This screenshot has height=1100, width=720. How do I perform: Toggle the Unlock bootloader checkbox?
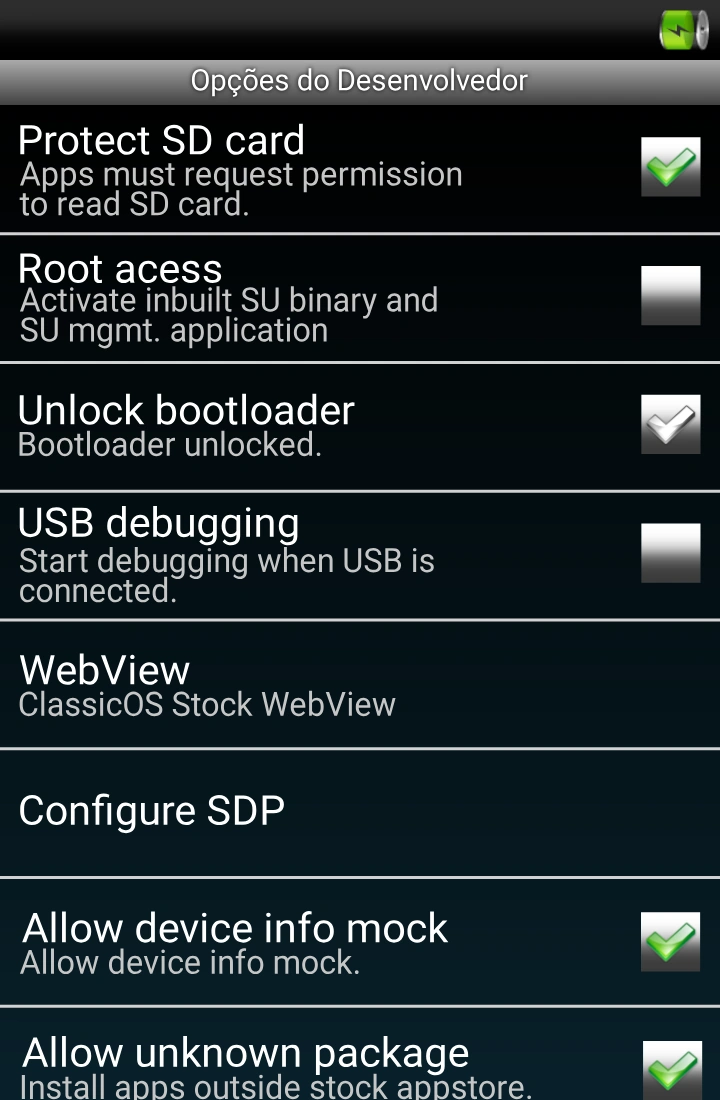pyautogui.click(x=670, y=424)
